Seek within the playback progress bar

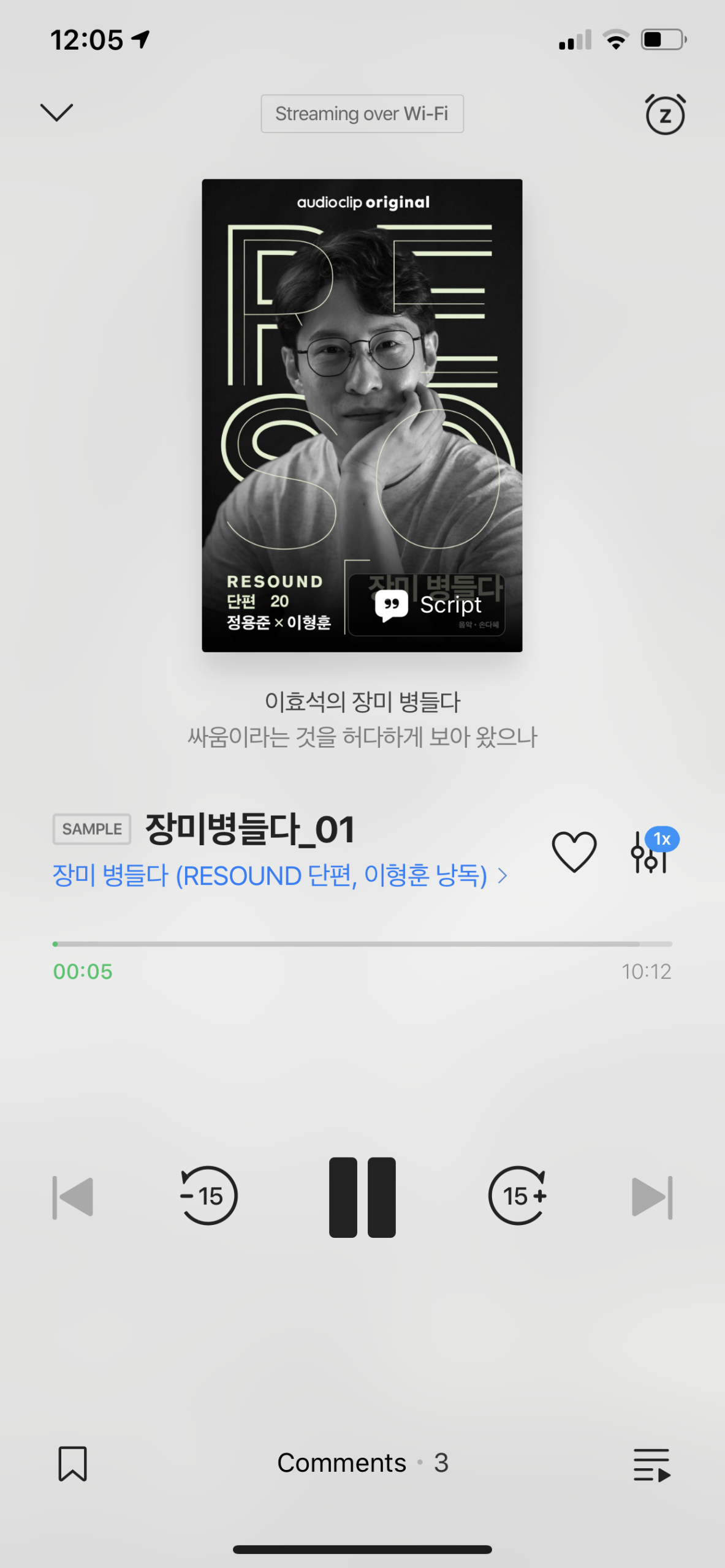(362, 944)
